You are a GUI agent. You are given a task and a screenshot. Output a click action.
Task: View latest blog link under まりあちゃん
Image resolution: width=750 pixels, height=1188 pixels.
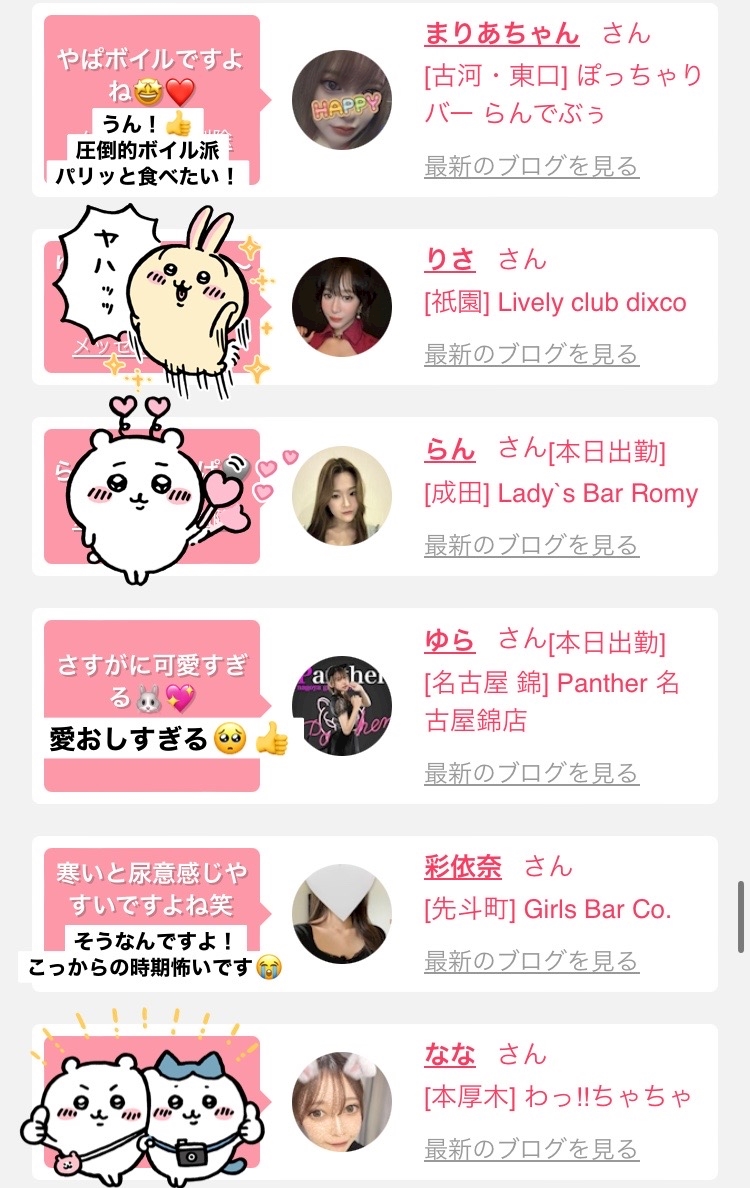click(531, 166)
